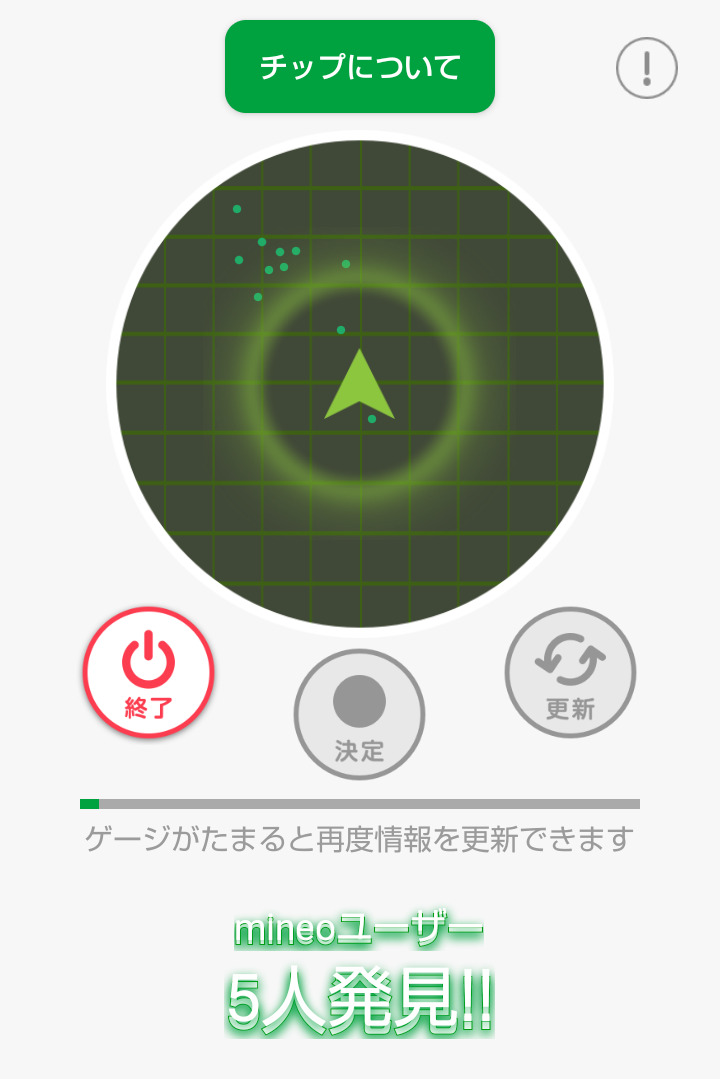
Task: Tap the exclamation mark info icon
Action: coord(647,68)
